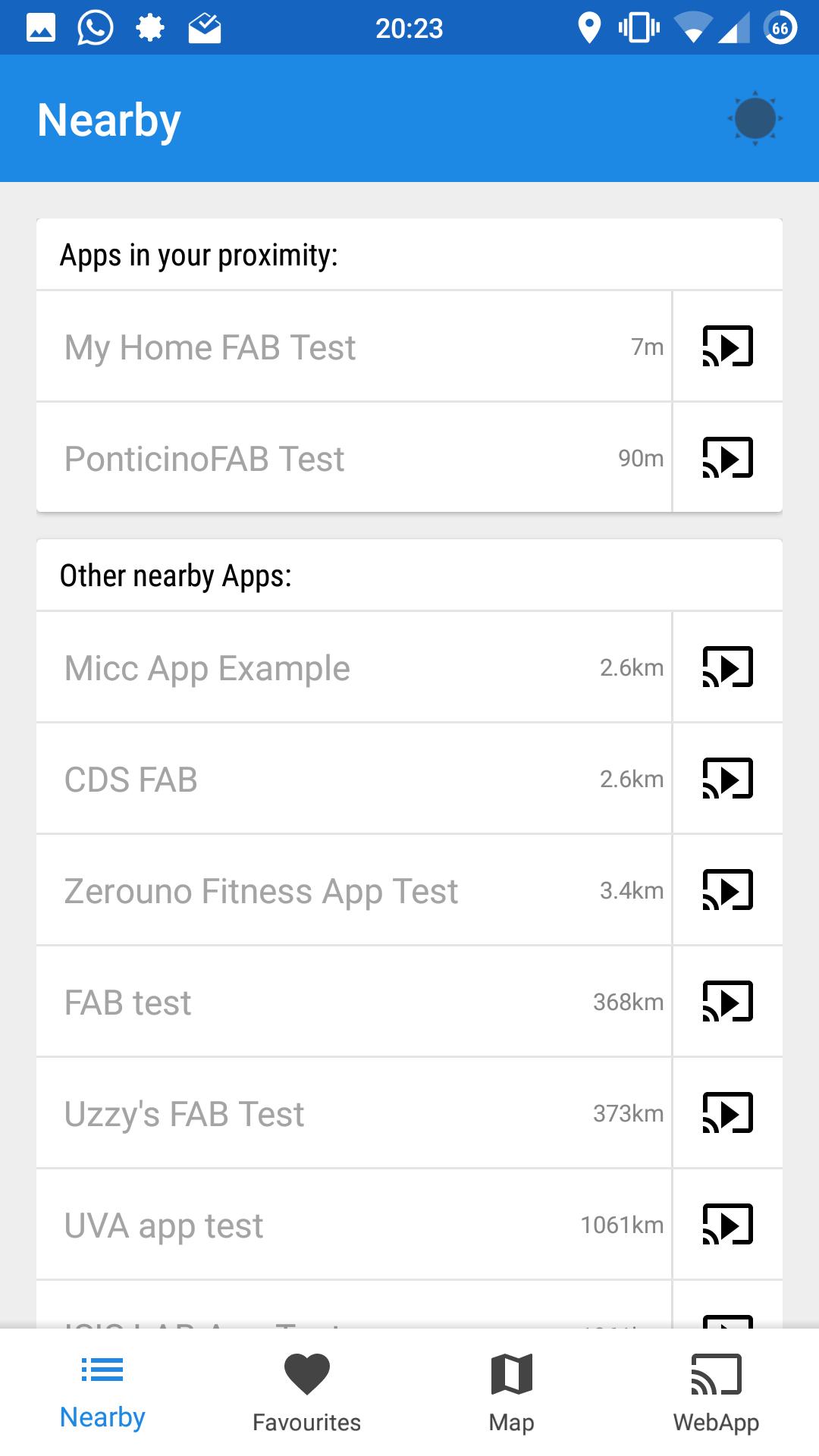Click the brightness sun icon in the header
This screenshot has width=819, height=1456.
[x=755, y=118]
